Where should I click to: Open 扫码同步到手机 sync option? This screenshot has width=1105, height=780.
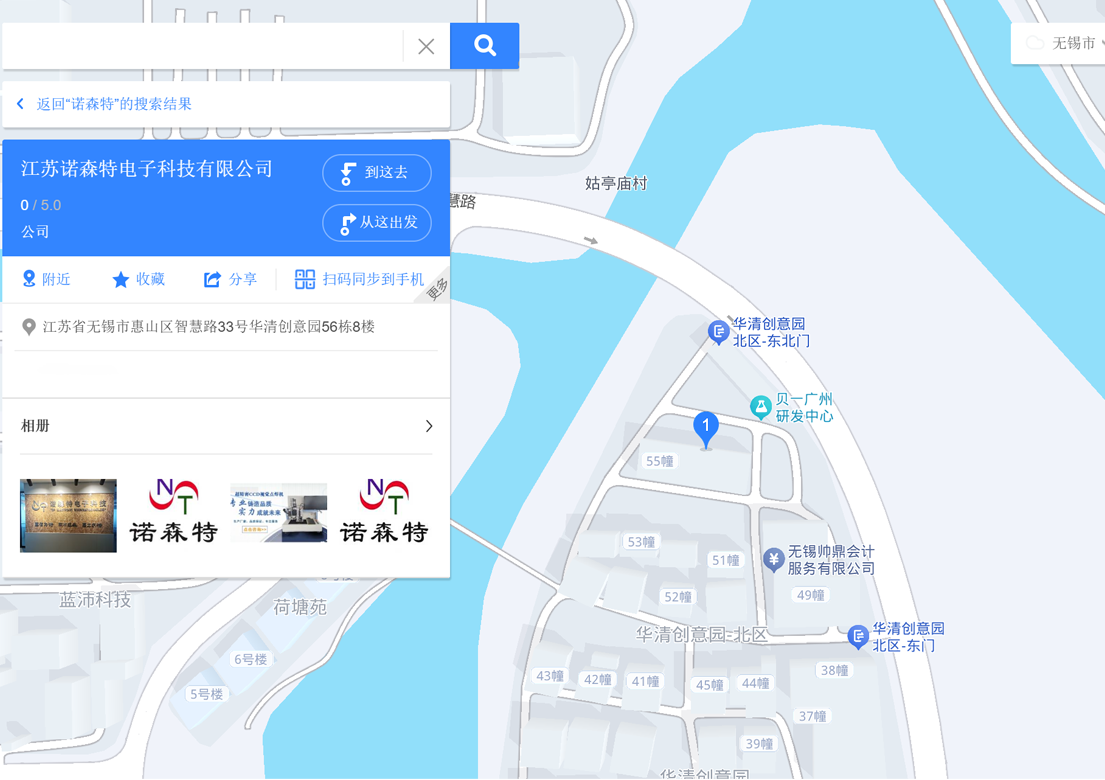(x=360, y=279)
